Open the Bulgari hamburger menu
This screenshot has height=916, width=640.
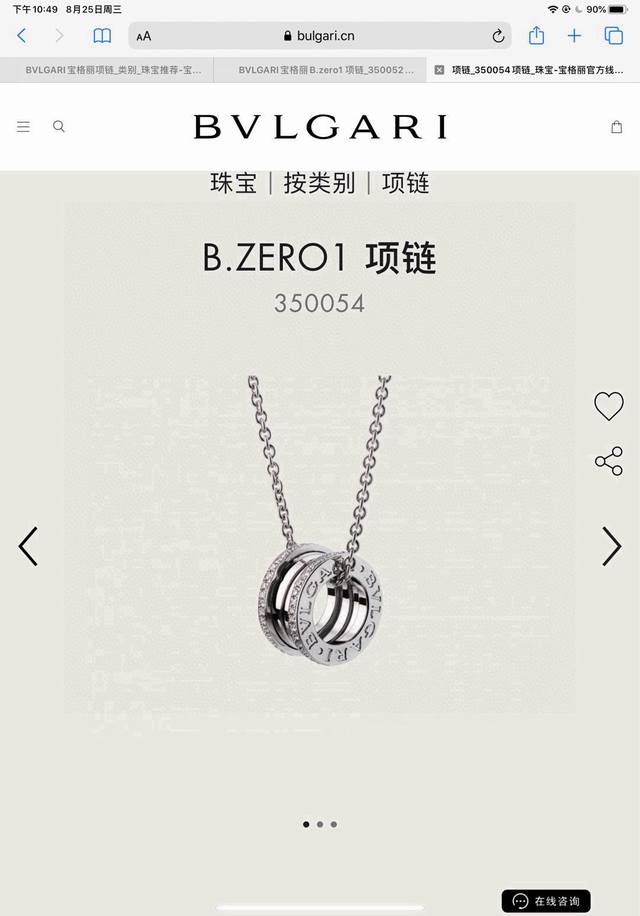tap(23, 127)
